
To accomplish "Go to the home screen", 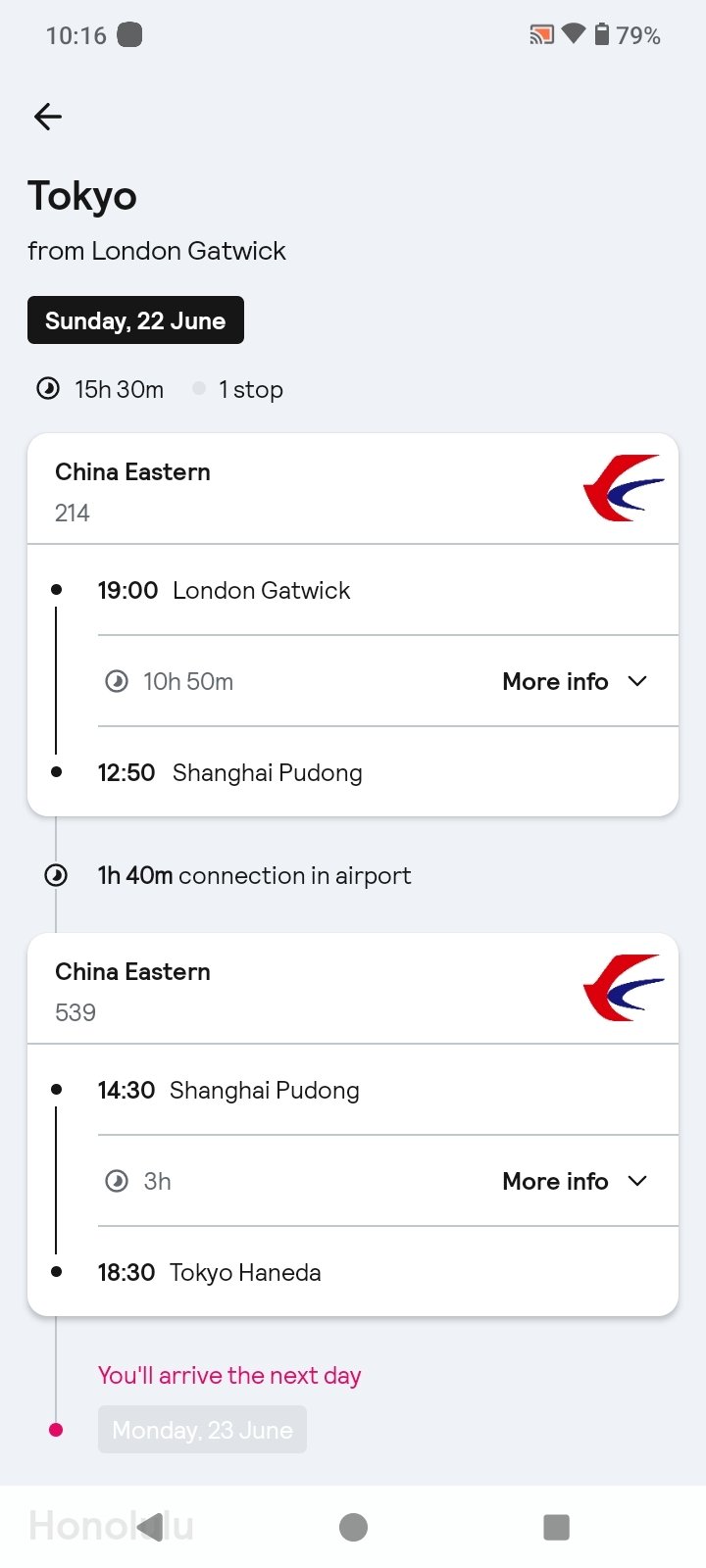I will tap(353, 1526).
